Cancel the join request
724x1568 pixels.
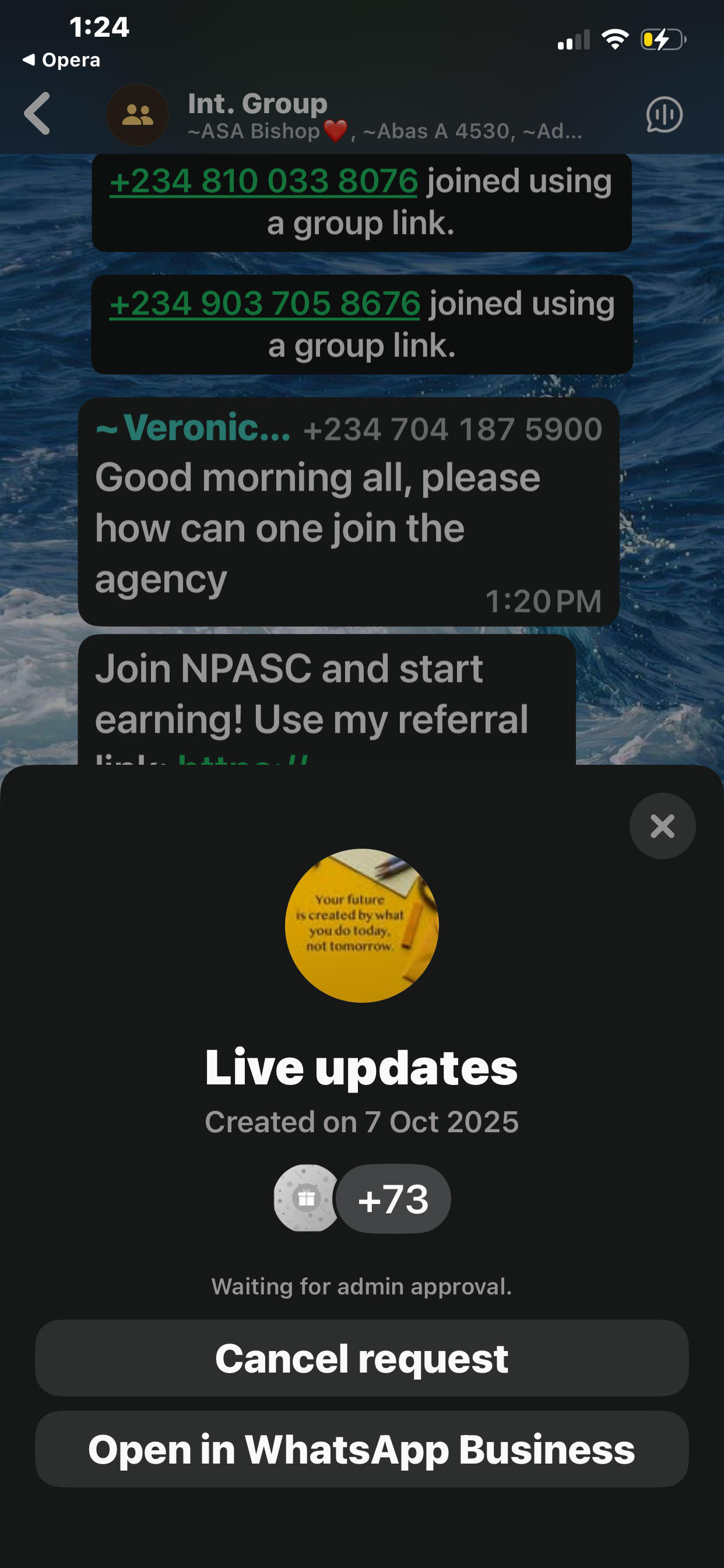click(x=361, y=1359)
